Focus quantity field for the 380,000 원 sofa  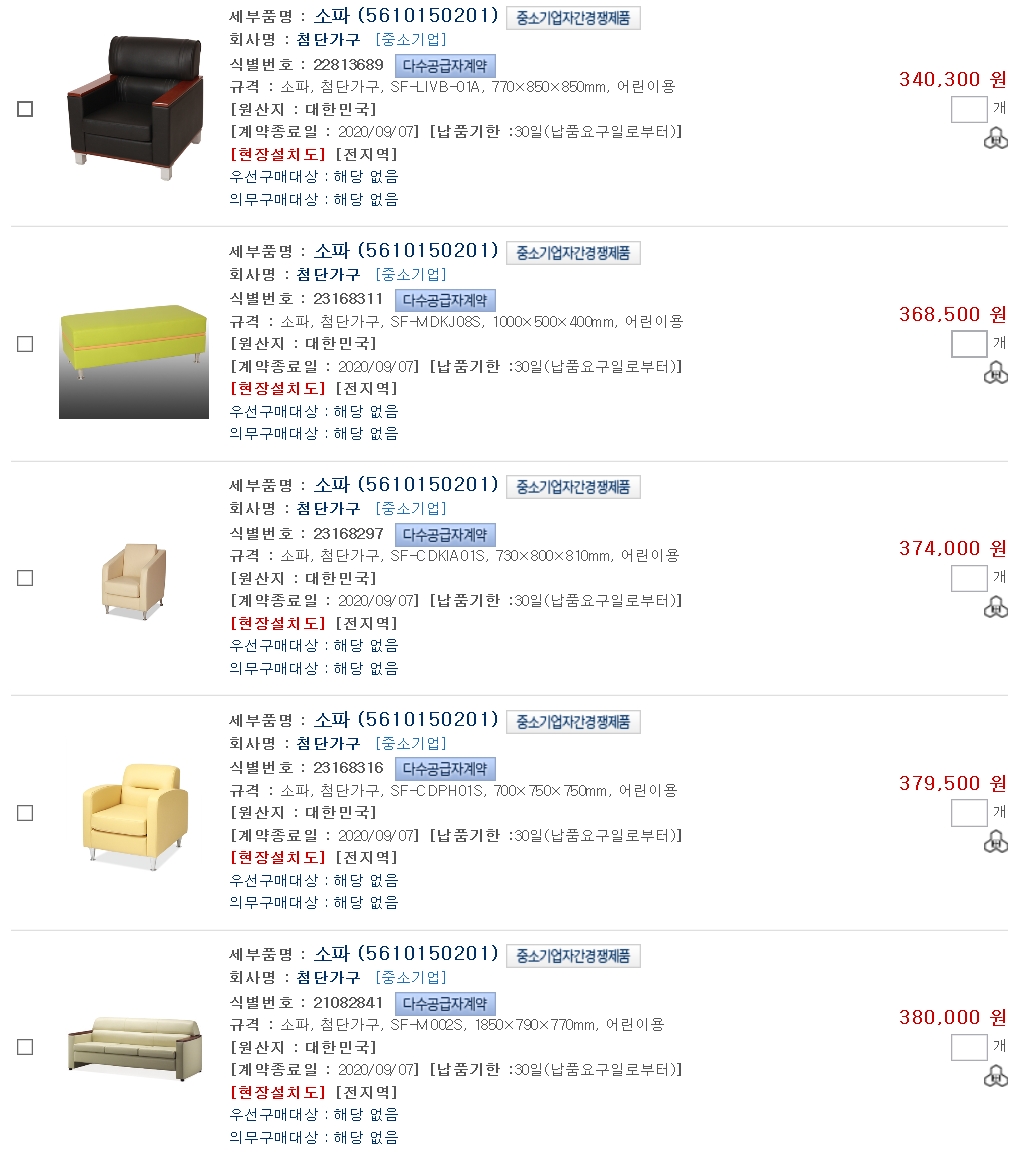click(969, 1047)
